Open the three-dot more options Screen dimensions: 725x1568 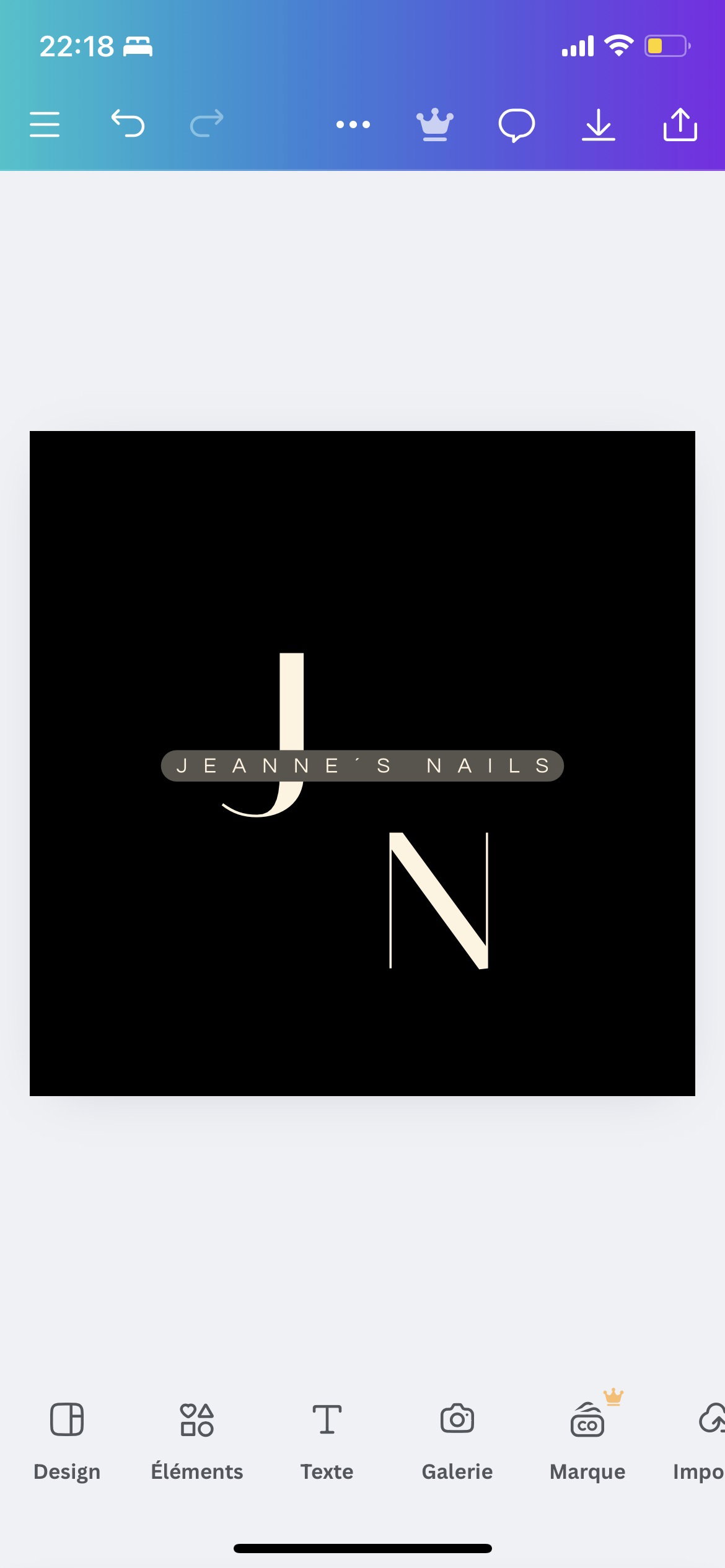pos(353,124)
